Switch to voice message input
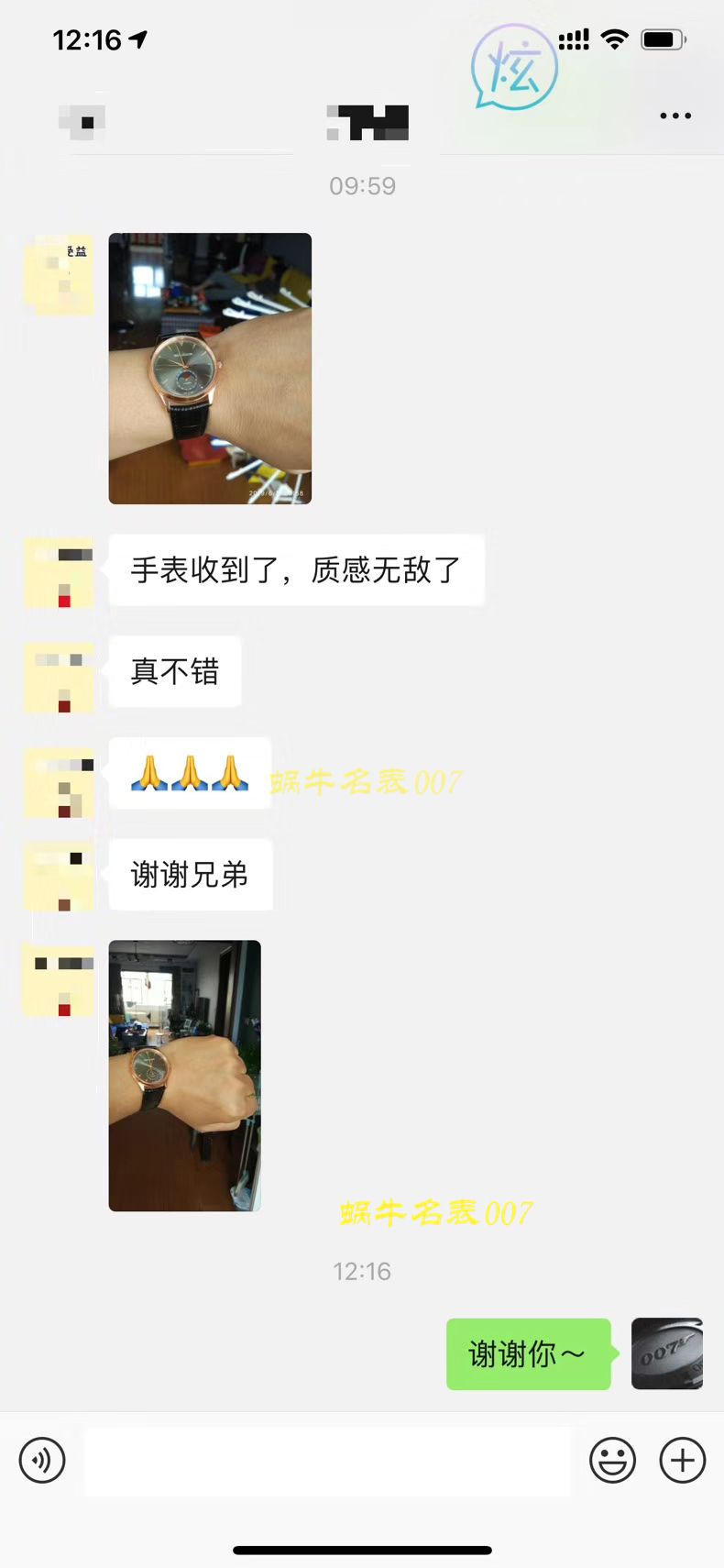724x1568 pixels. click(x=42, y=1460)
